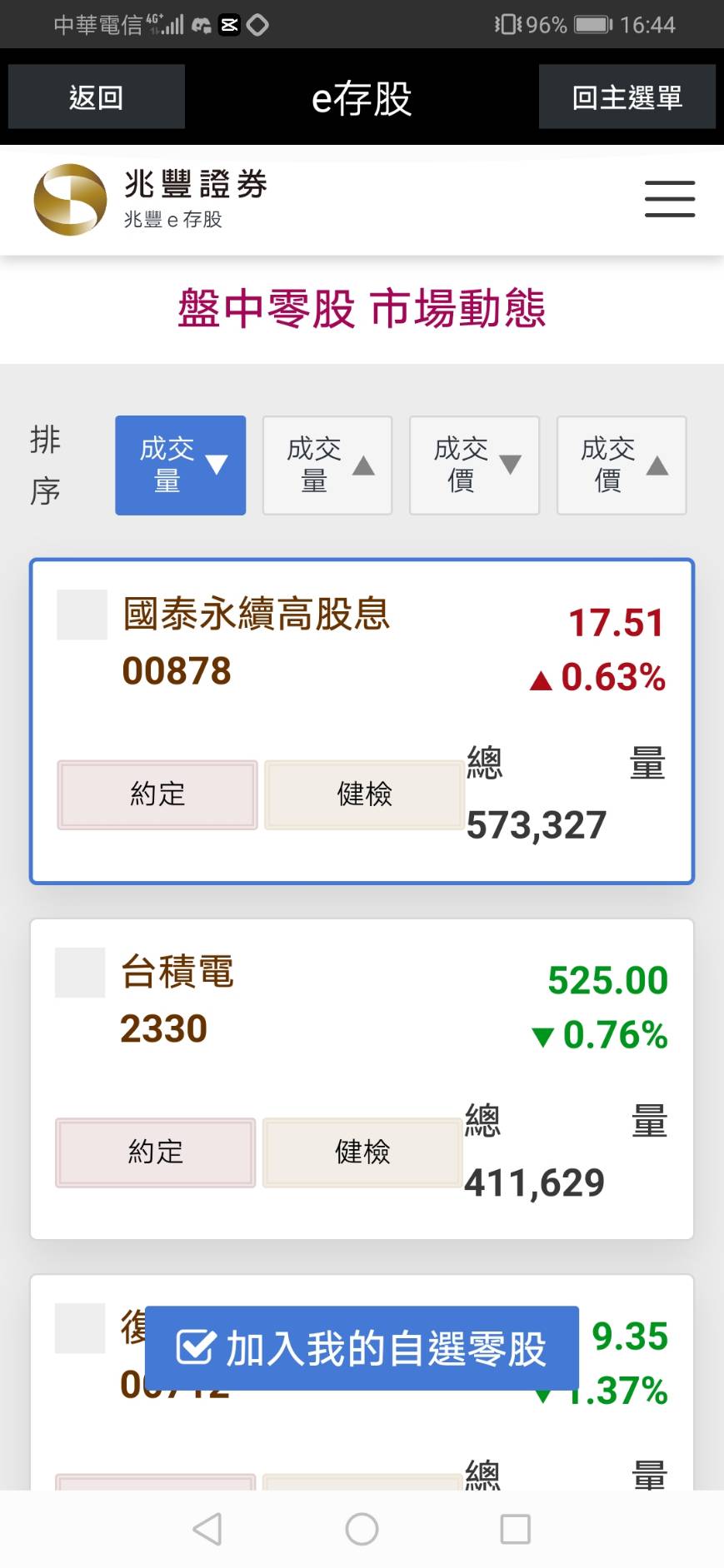The width and height of the screenshot is (724, 1568).
Task: Tap 約定 for 國泰永續高股息
Action: click(157, 794)
